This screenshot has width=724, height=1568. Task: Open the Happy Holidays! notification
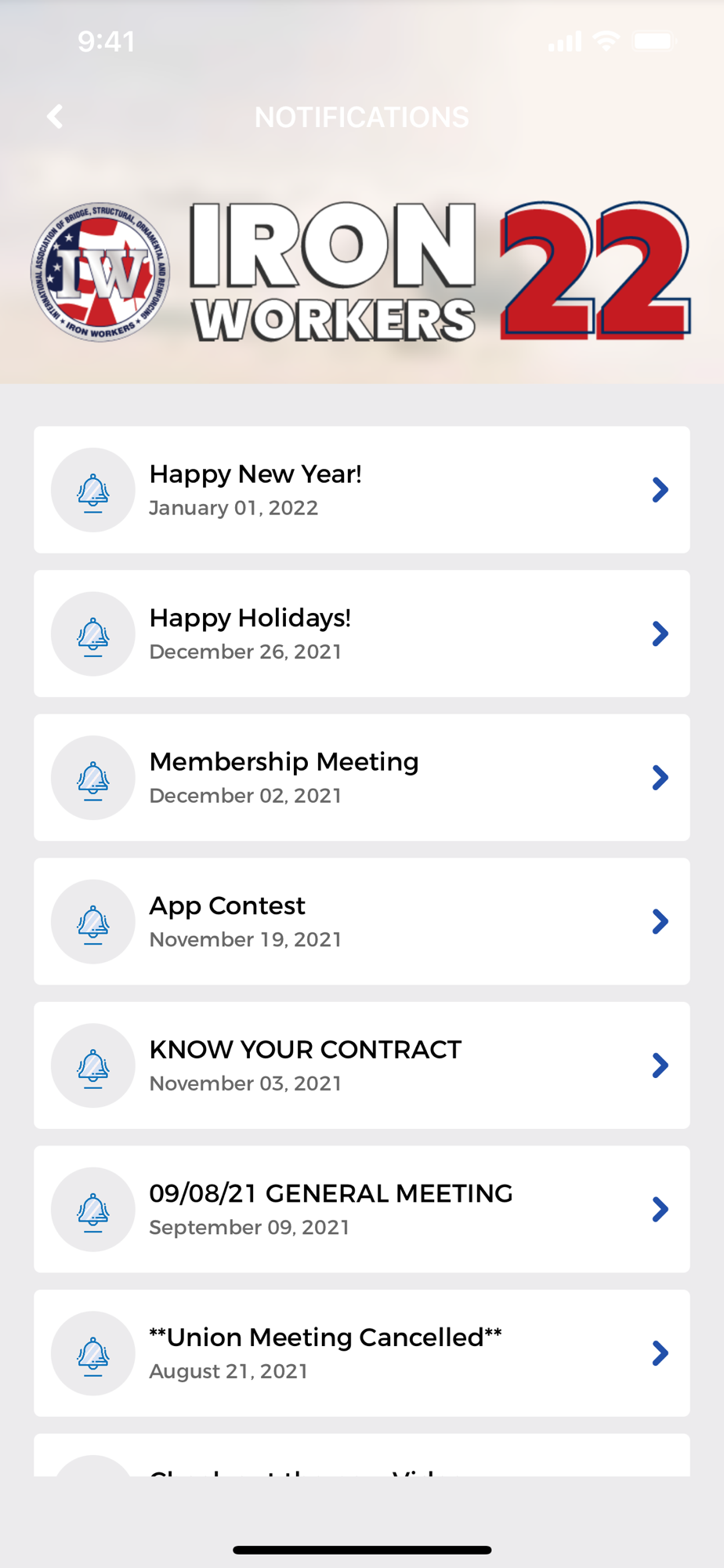click(362, 633)
